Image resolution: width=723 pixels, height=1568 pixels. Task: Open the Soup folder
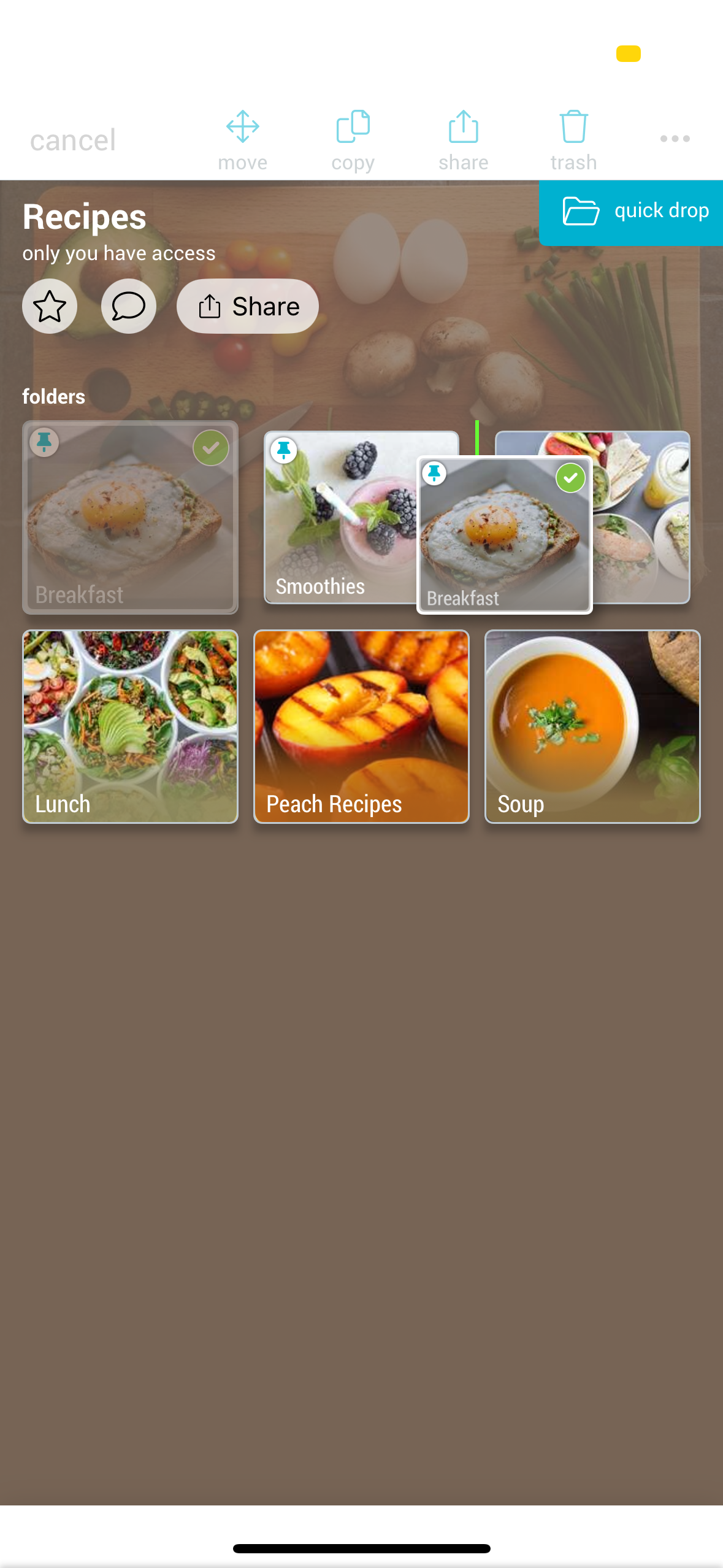coord(592,726)
